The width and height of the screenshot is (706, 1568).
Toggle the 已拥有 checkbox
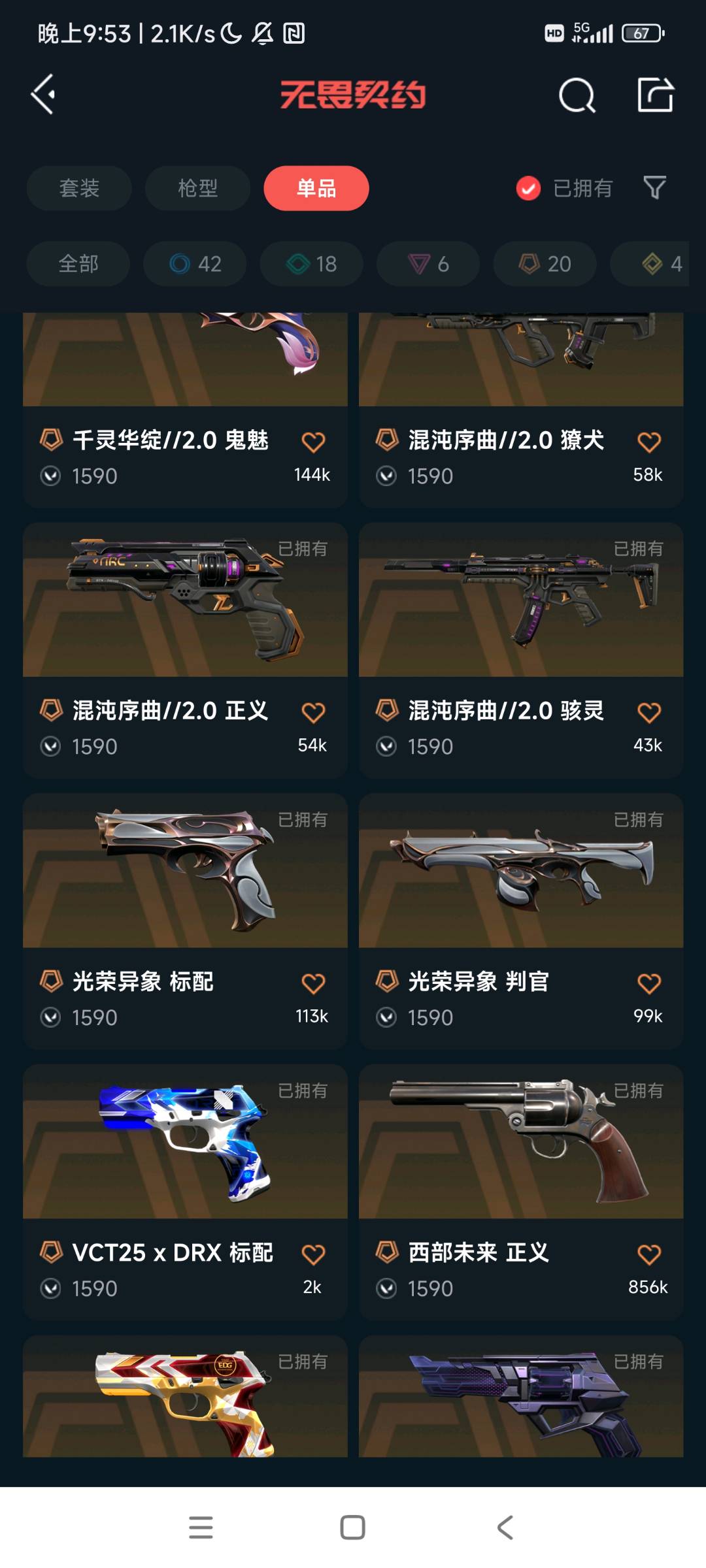tap(528, 189)
